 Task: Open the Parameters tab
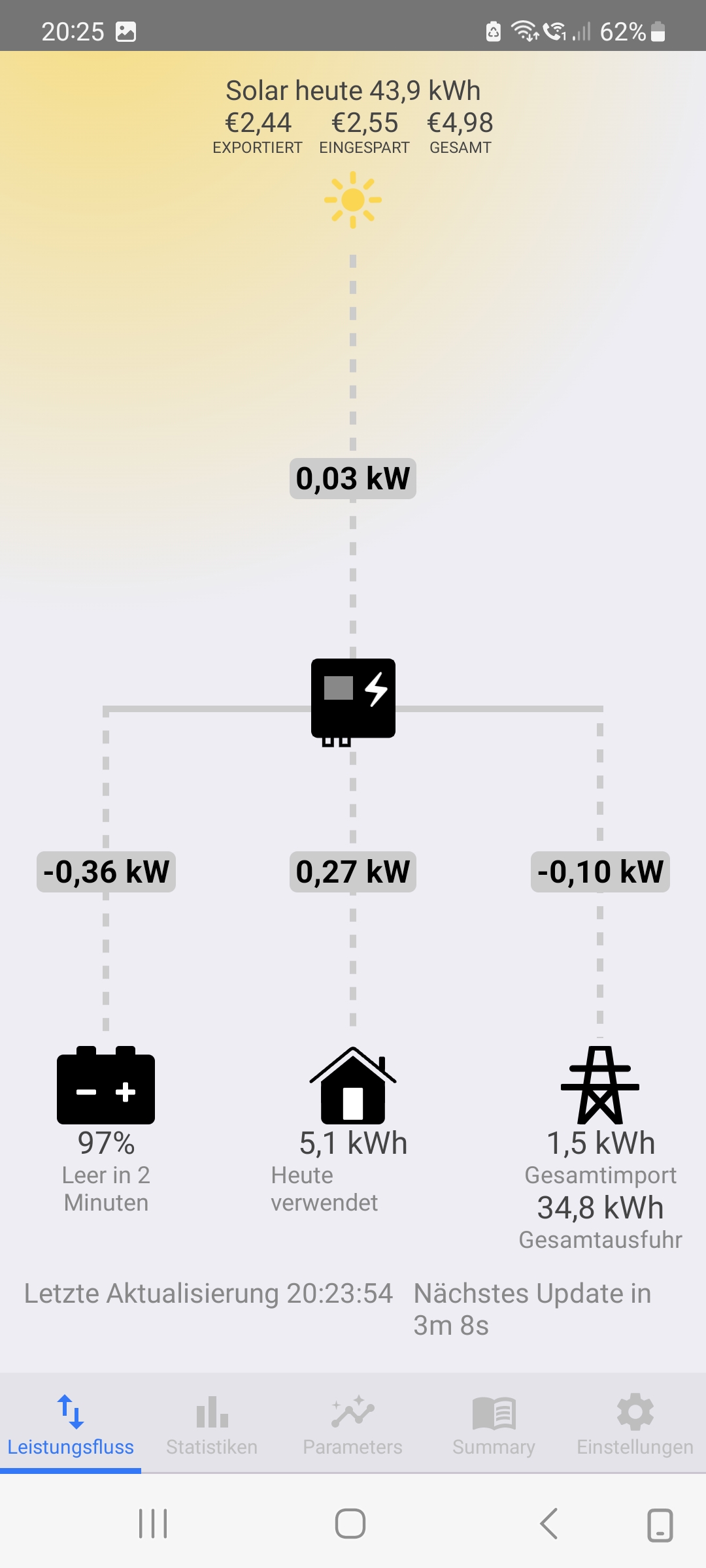point(353,1426)
